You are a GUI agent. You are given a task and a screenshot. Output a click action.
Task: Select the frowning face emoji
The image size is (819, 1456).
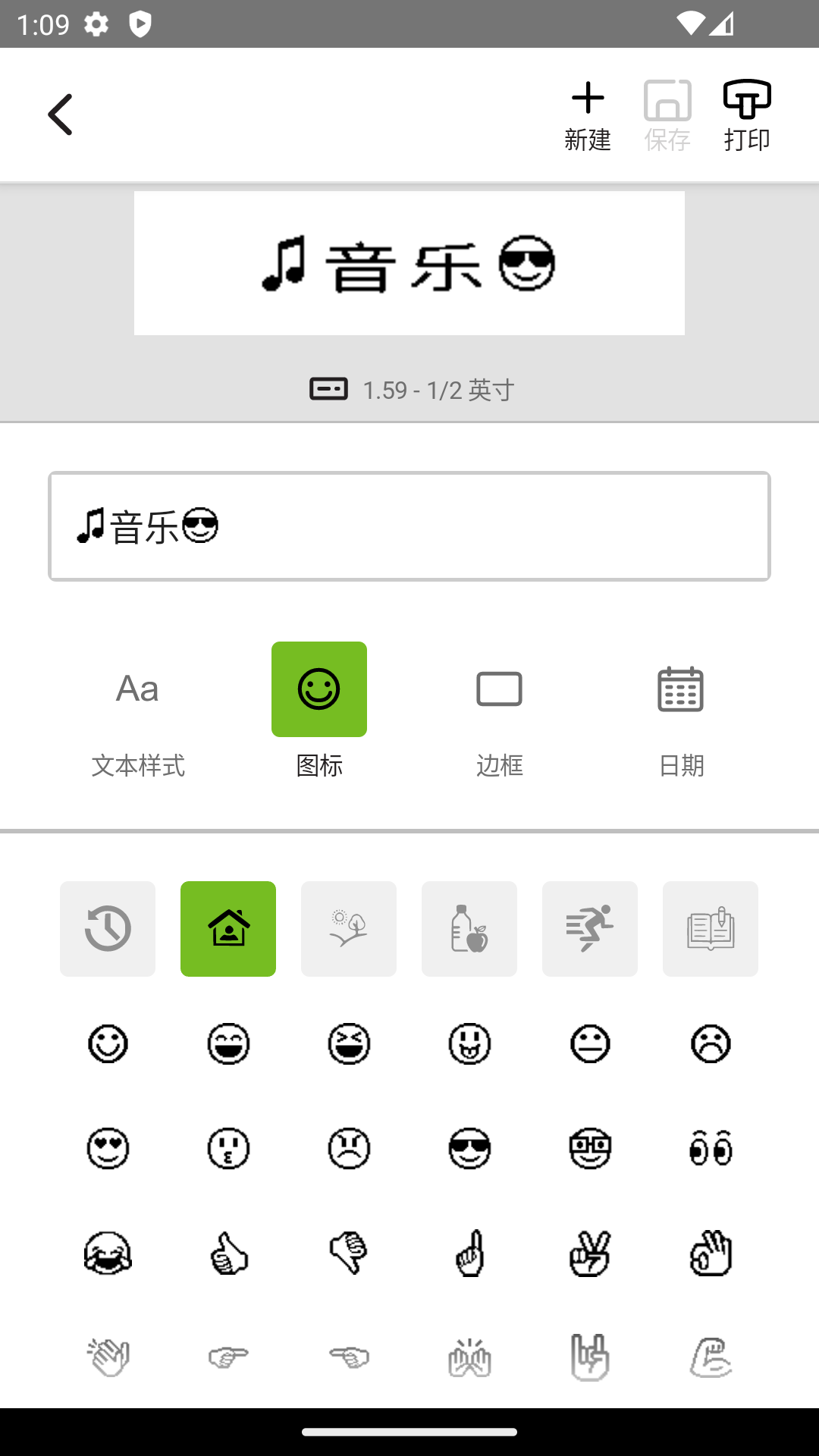[x=711, y=1043]
